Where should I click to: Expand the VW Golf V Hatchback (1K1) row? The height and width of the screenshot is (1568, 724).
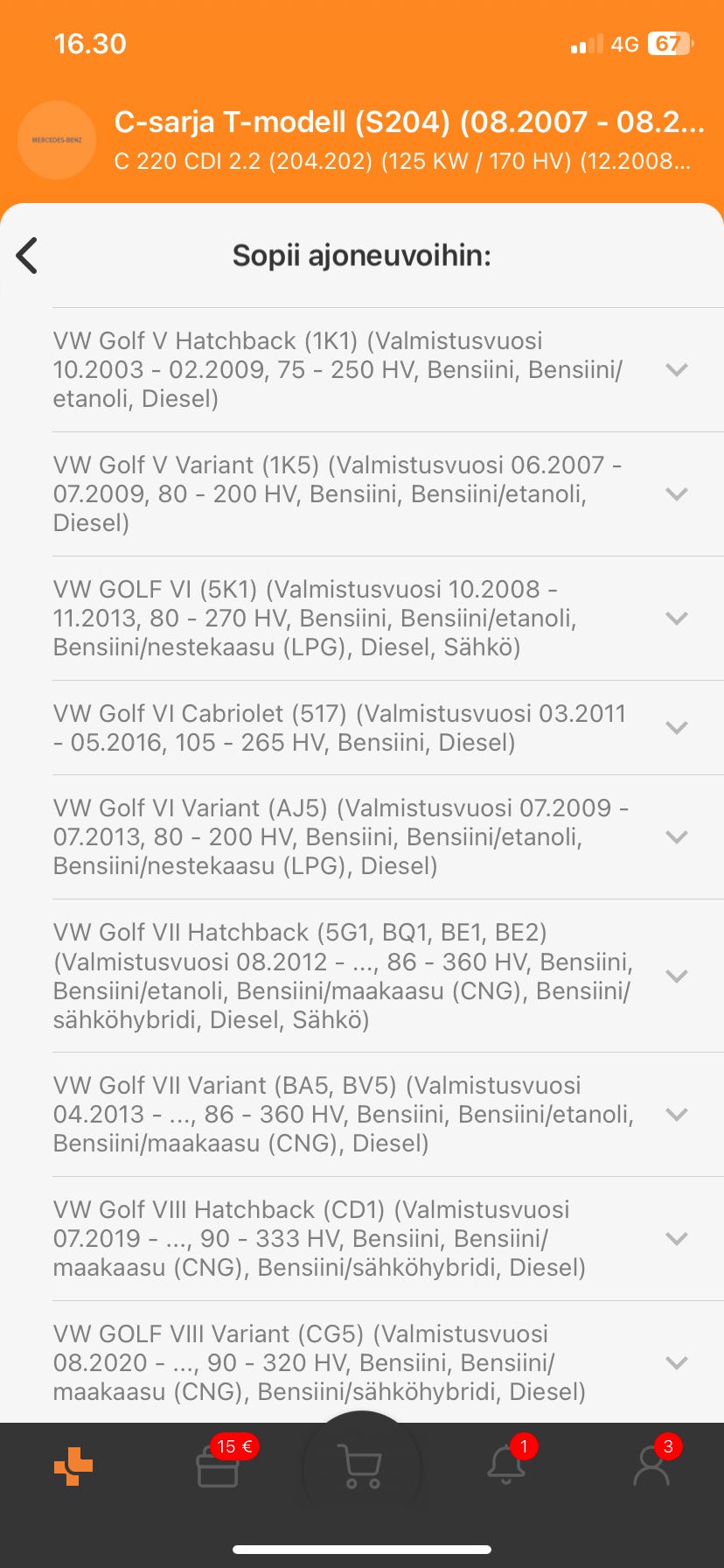676,370
